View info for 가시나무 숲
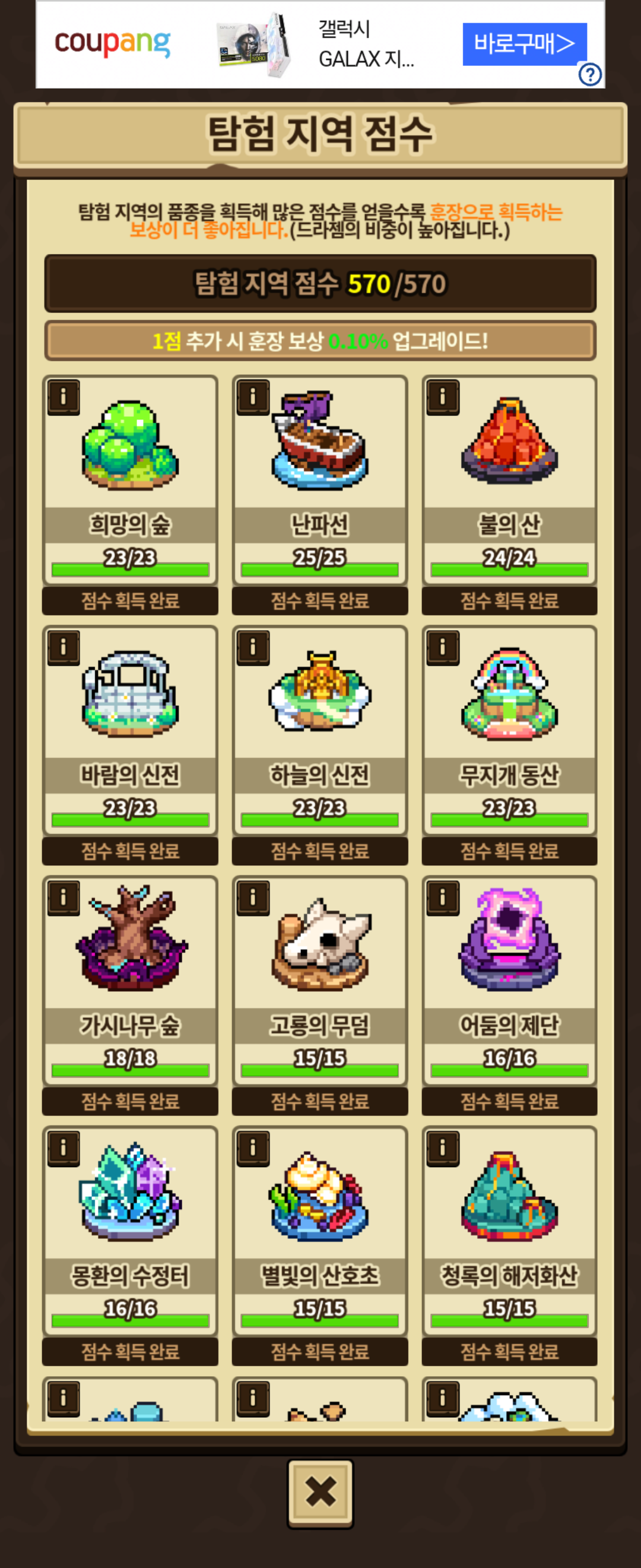This screenshot has width=641, height=1568. 64,898
